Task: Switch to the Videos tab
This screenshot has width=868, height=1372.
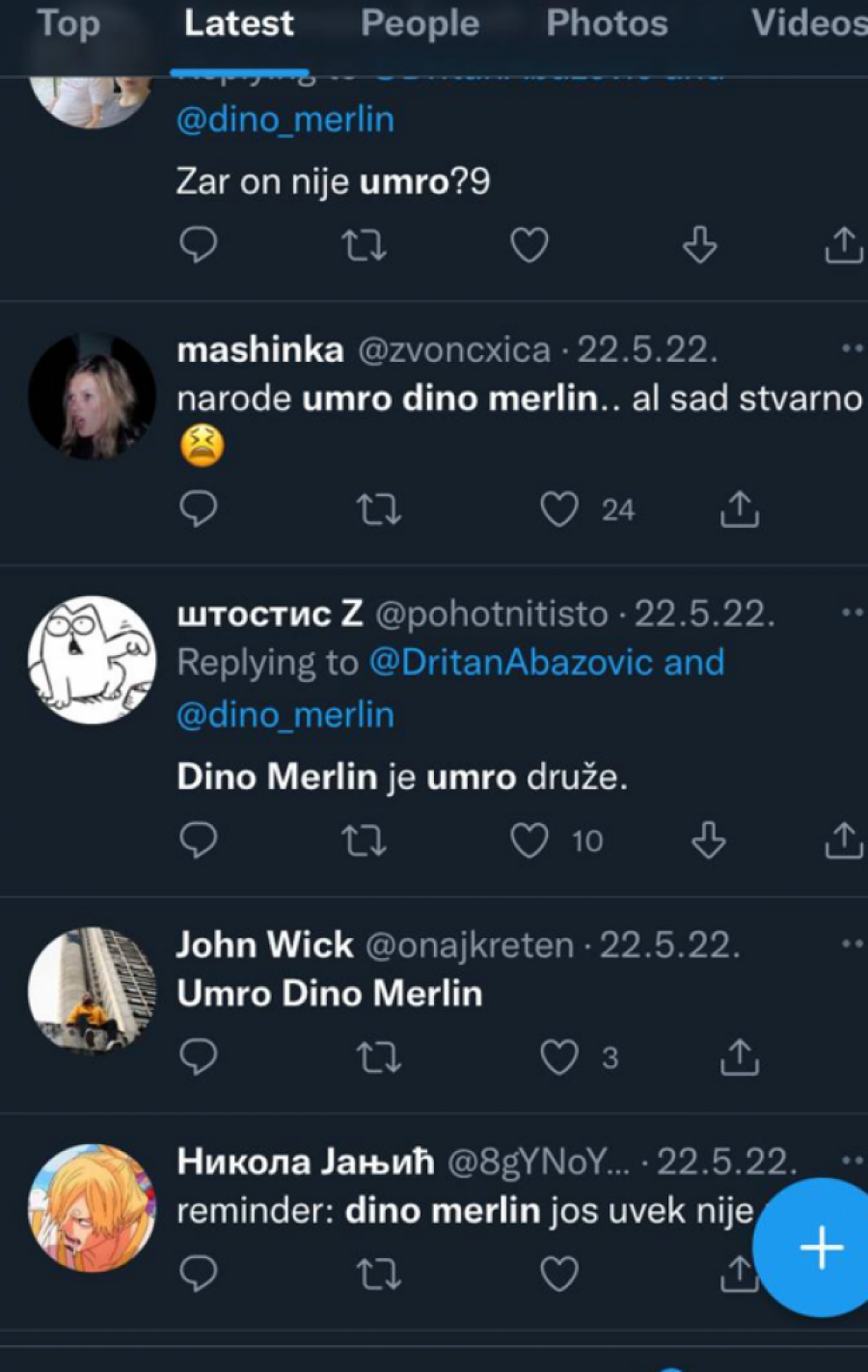Action: point(808,24)
